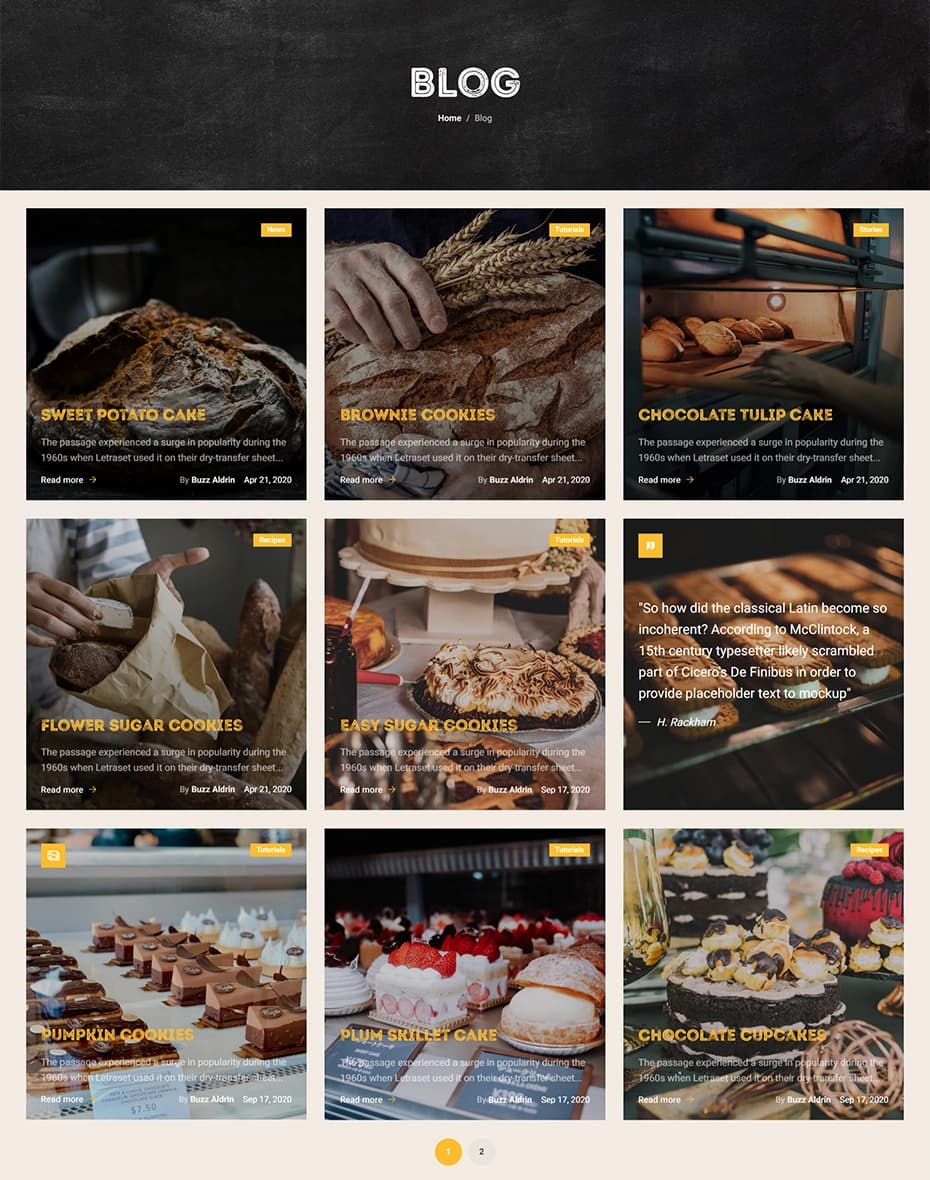This screenshot has height=1180, width=930.
Task: Select the Tutorials tag on Brownie Cookies
Action: pyautogui.click(x=569, y=230)
